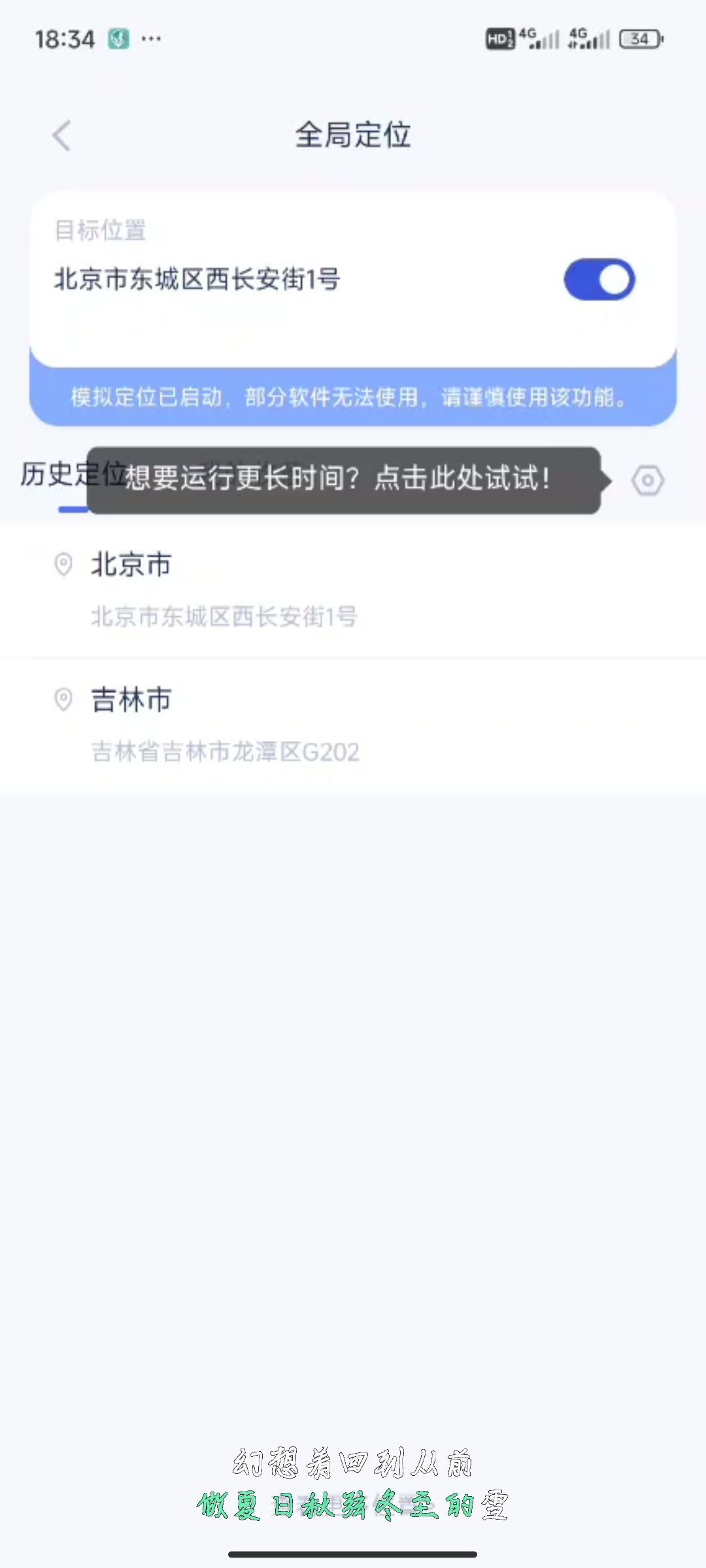Select the 吉林市 history location

353,725
